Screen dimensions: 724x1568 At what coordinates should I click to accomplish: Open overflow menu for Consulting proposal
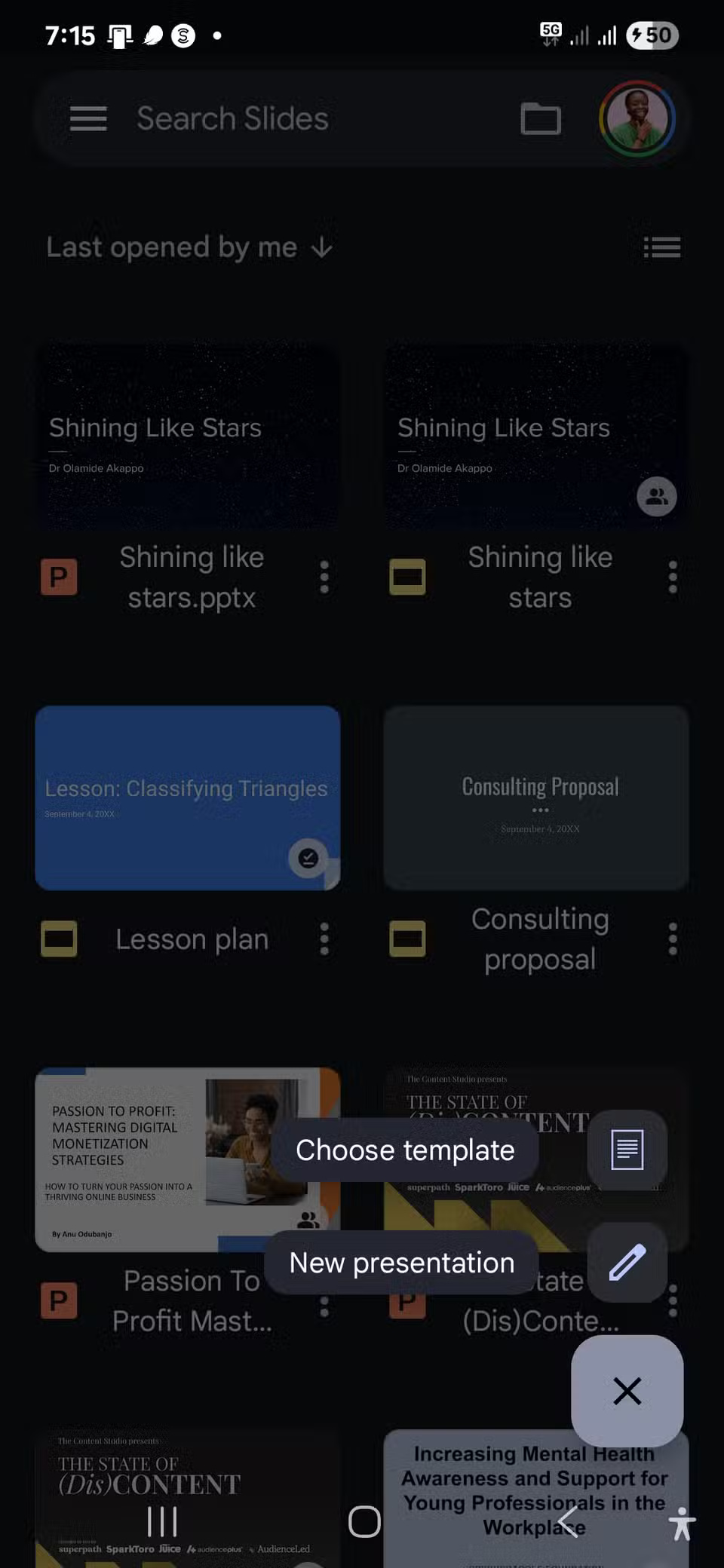672,939
